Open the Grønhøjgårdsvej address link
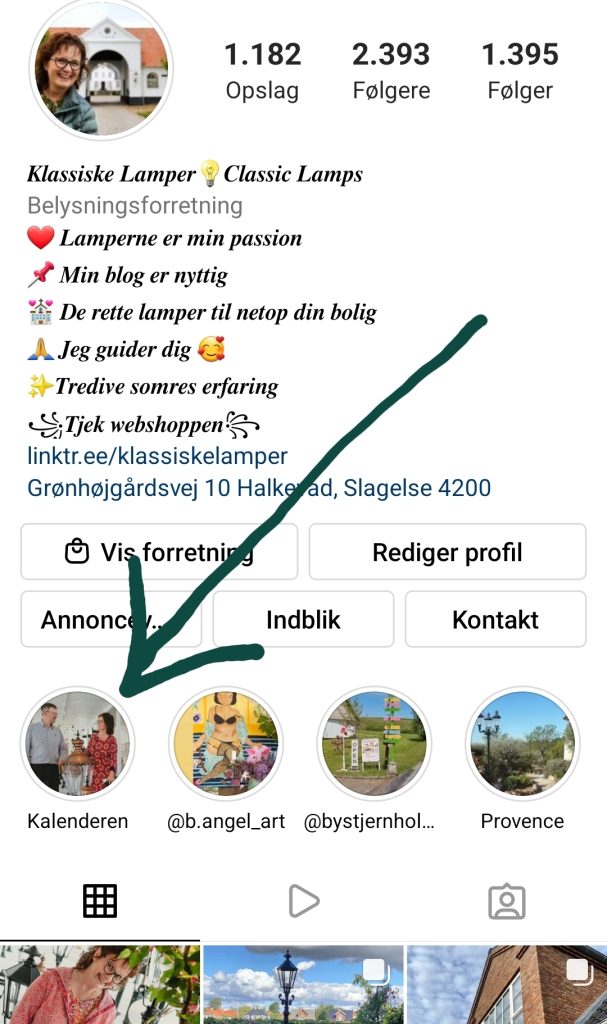Image resolution: width=607 pixels, height=1024 pixels. point(259,489)
